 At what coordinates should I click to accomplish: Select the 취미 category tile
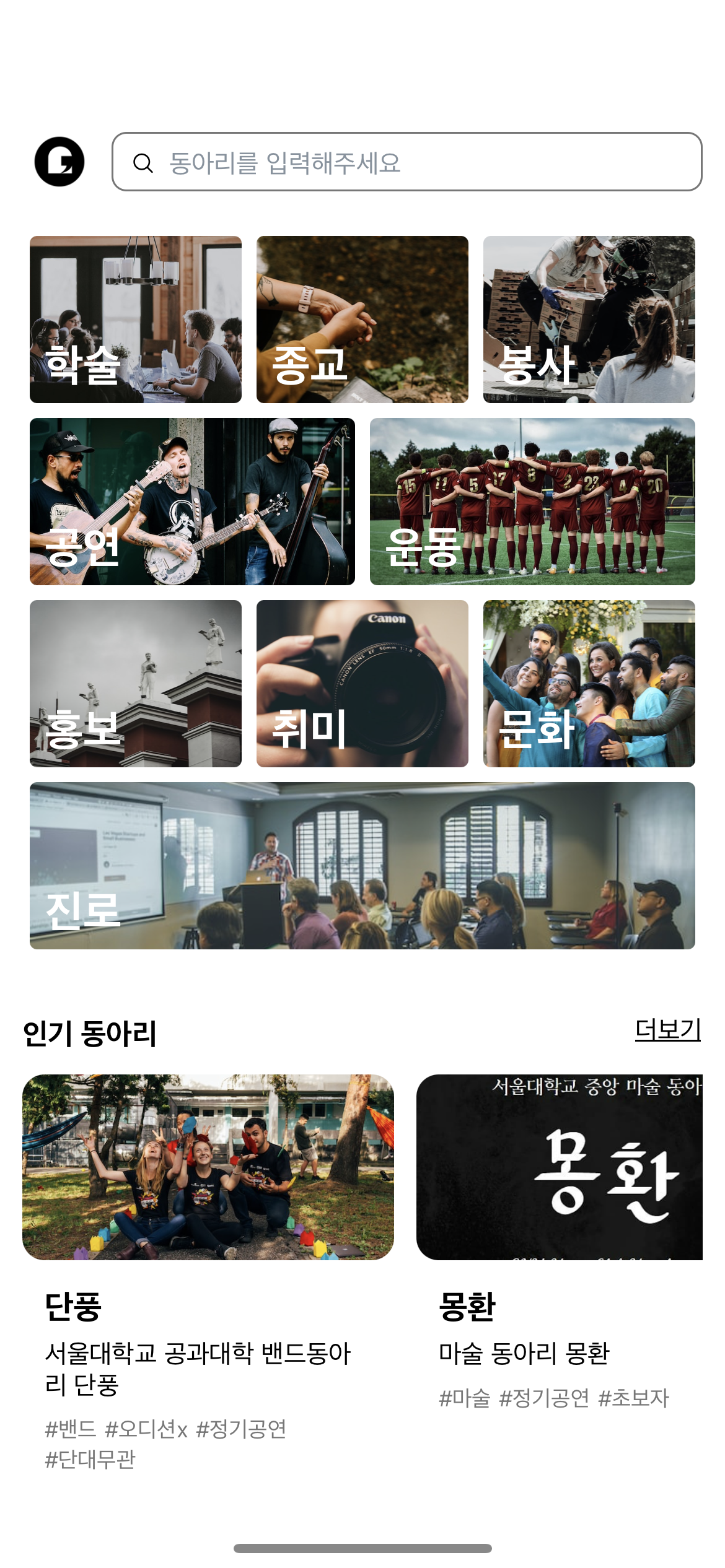click(x=362, y=684)
